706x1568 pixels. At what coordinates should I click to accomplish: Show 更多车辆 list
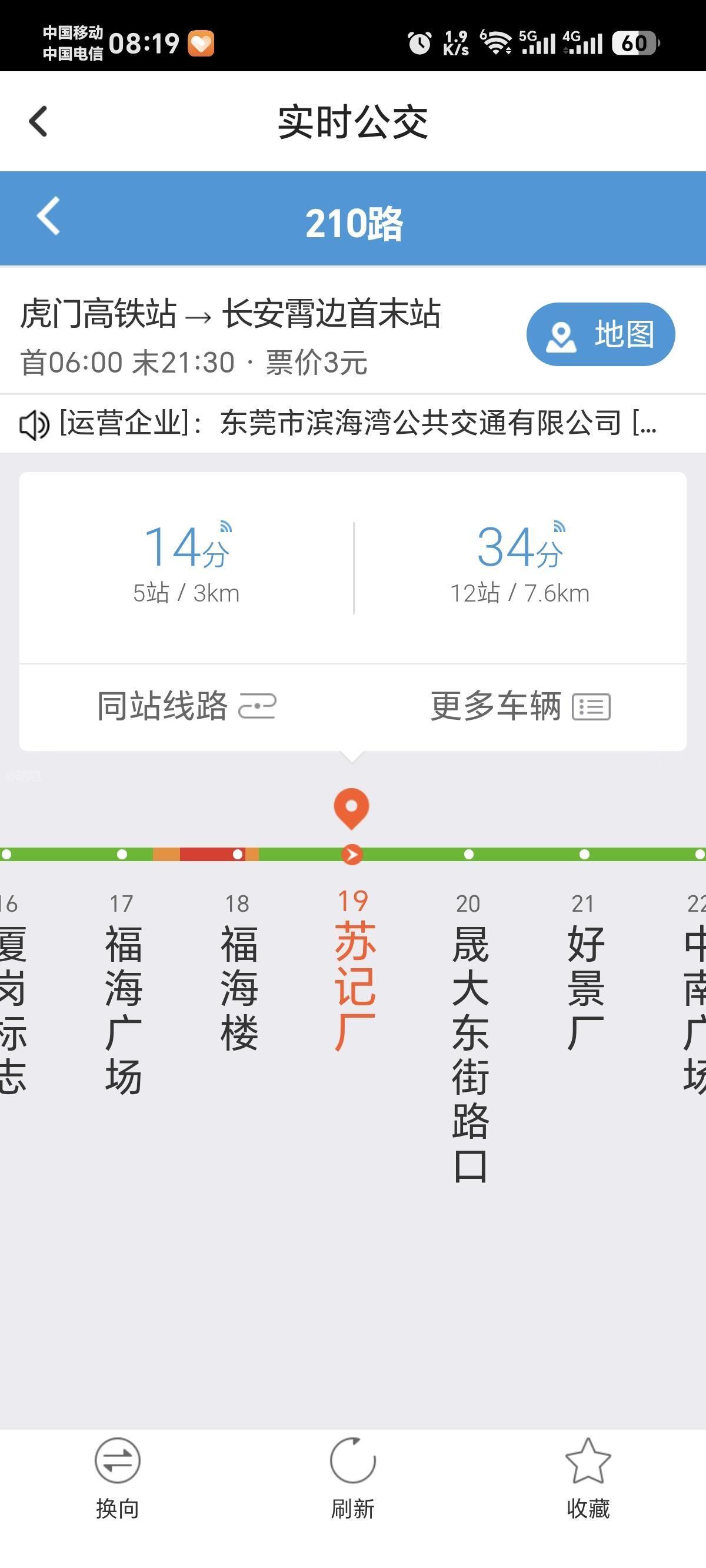(519, 707)
